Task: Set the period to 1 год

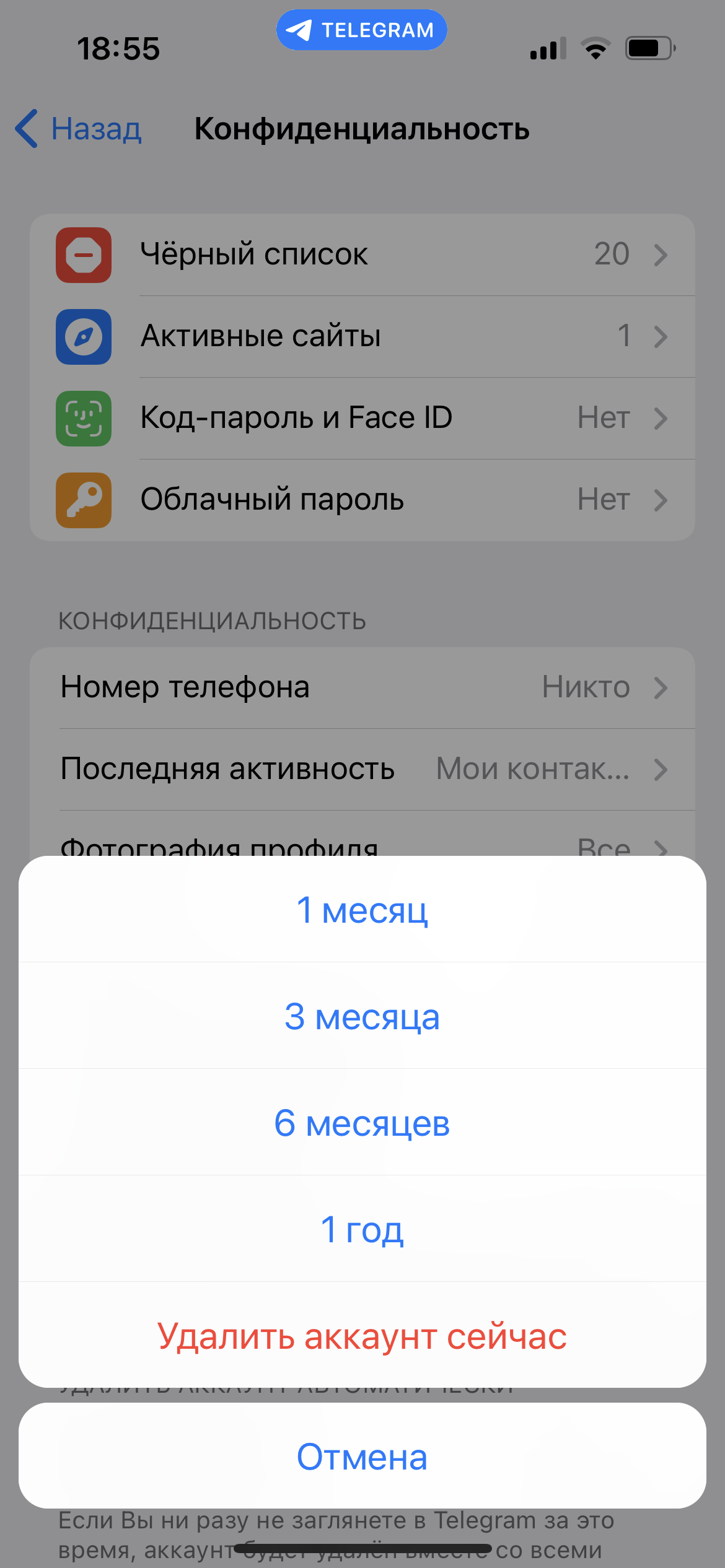Action: coord(362,1229)
